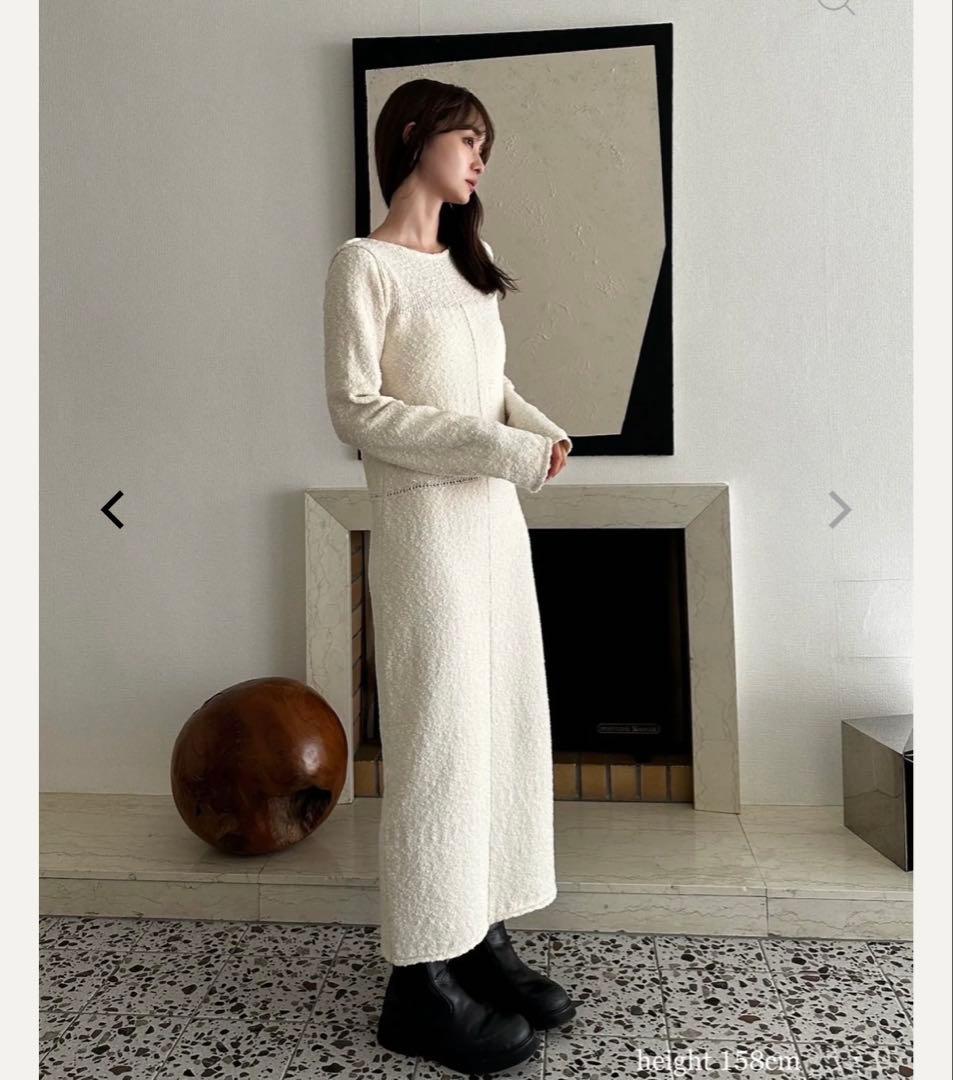Image resolution: width=953 pixels, height=1080 pixels.
Task: Open the previous photo via the left arrow
Action: (x=112, y=508)
